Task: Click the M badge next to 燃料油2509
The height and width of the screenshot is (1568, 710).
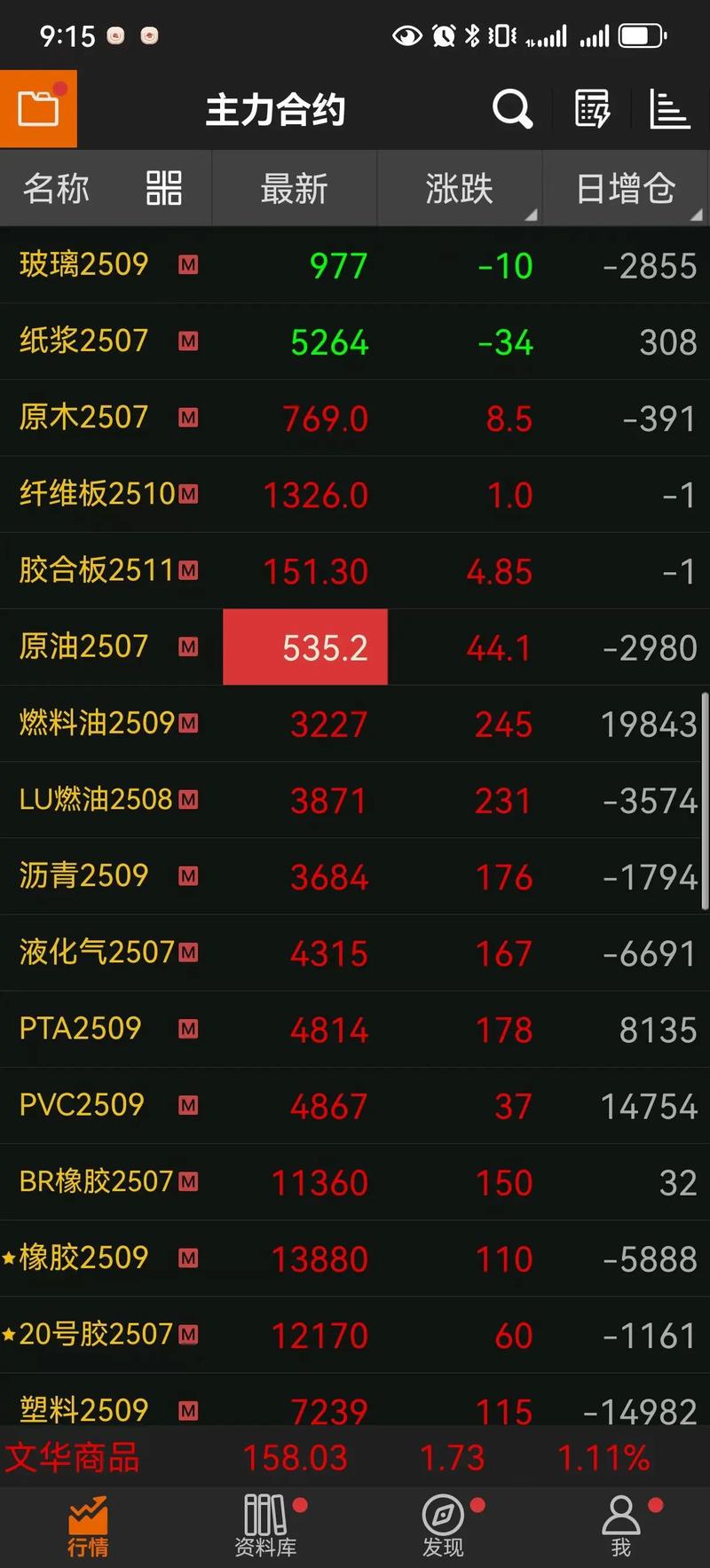Action: click(x=187, y=724)
